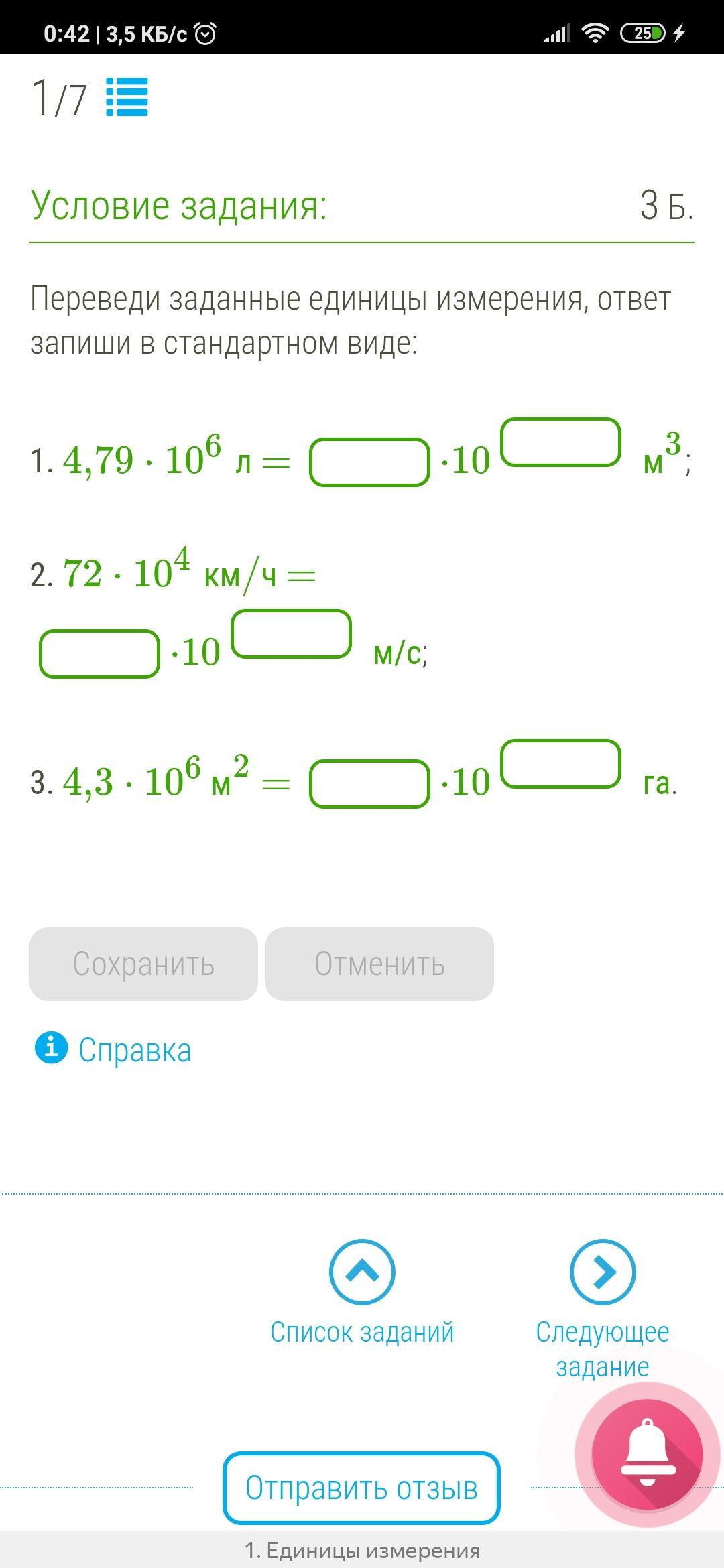This screenshot has height=1568, width=724.
Task: Select the exponent field for the га answer
Action: [560, 764]
